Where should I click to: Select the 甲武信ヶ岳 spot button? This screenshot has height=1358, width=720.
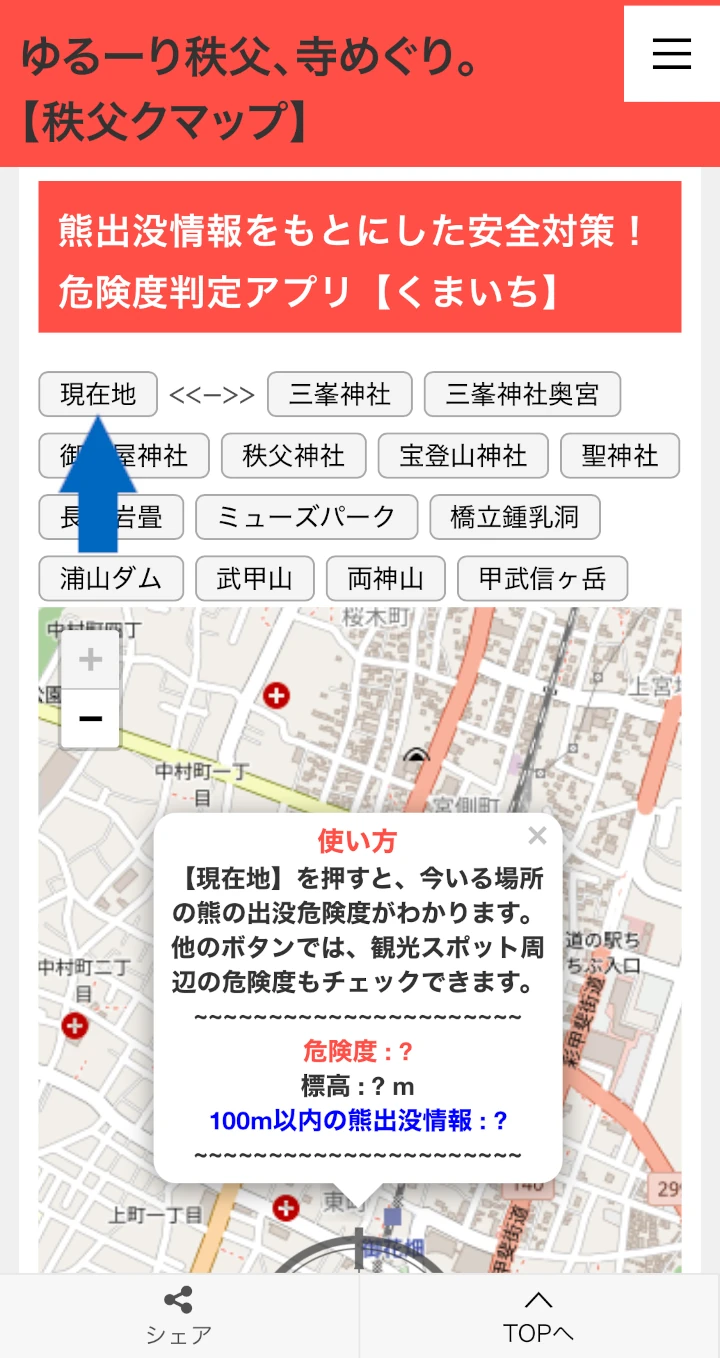pos(542,578)
